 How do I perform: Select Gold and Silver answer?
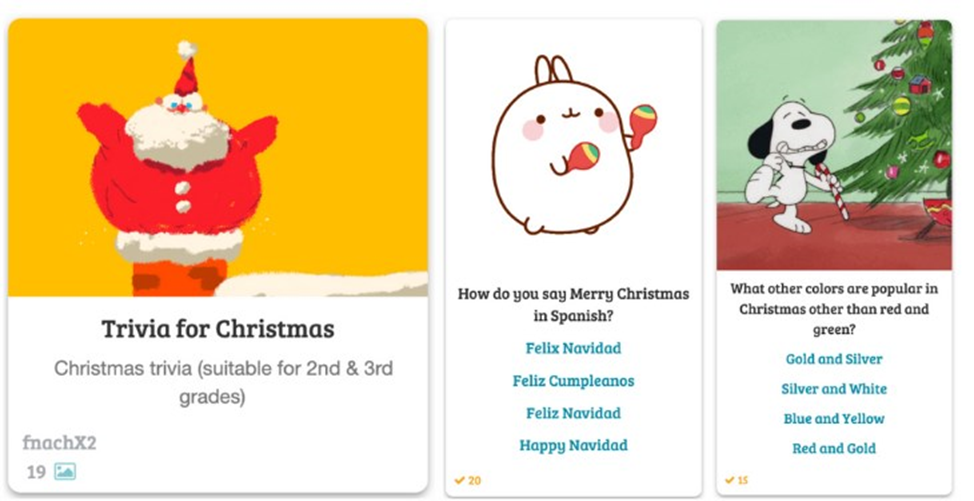834,359
